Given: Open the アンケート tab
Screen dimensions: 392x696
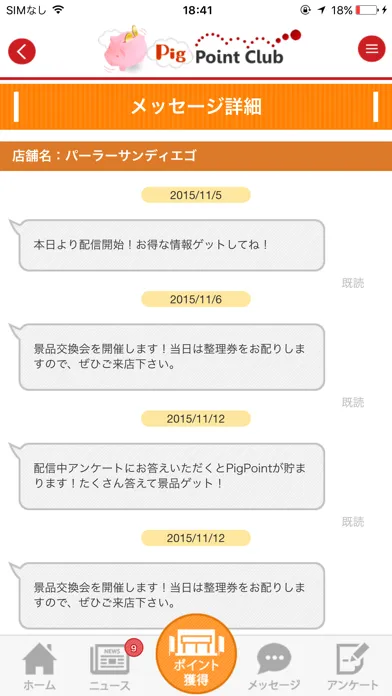Looking at the screenshot, I should click(352, 666).
